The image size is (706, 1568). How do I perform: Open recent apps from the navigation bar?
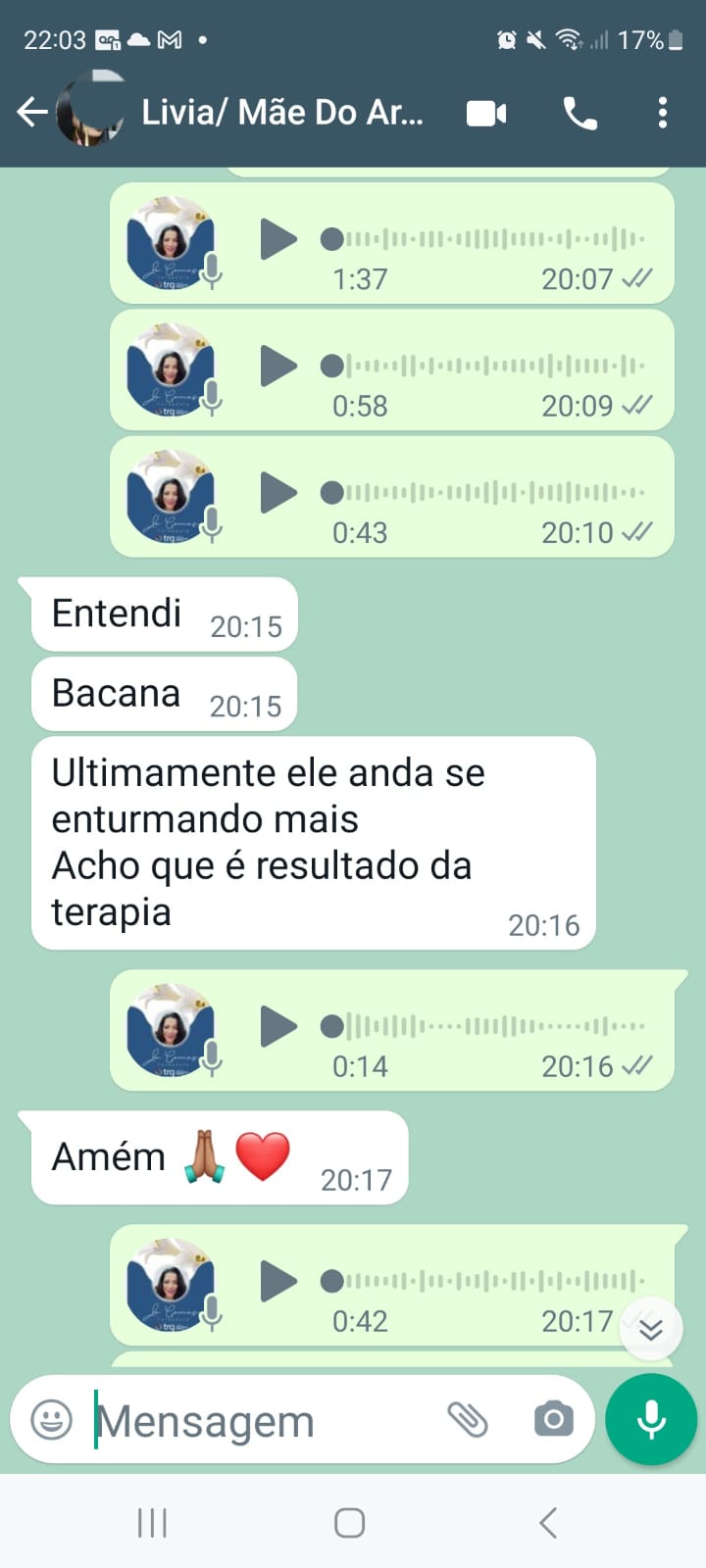[x=152, y=1523]
